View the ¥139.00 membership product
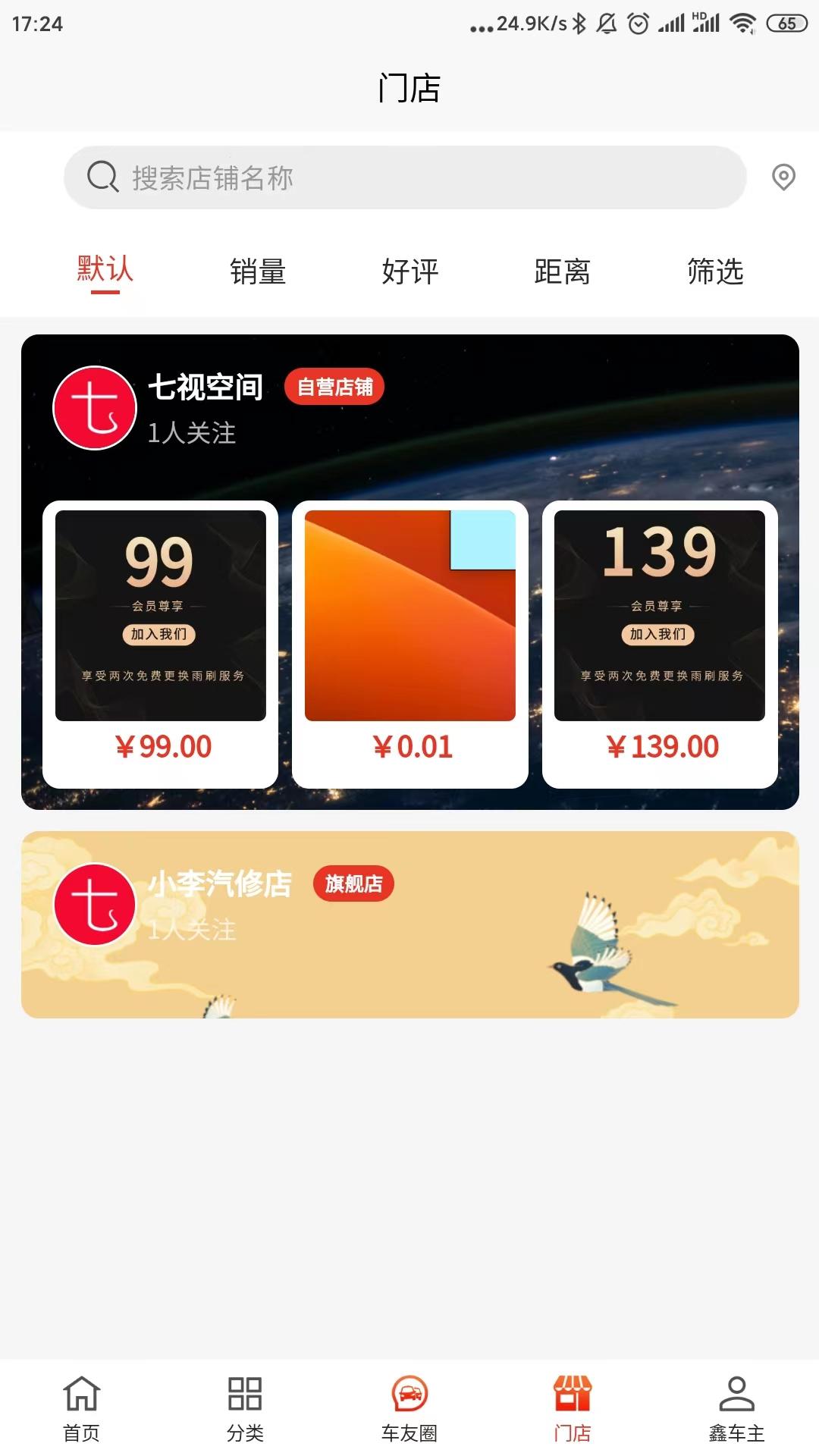This screenshot has height=1456, width=819. click(x=660, y=644)
